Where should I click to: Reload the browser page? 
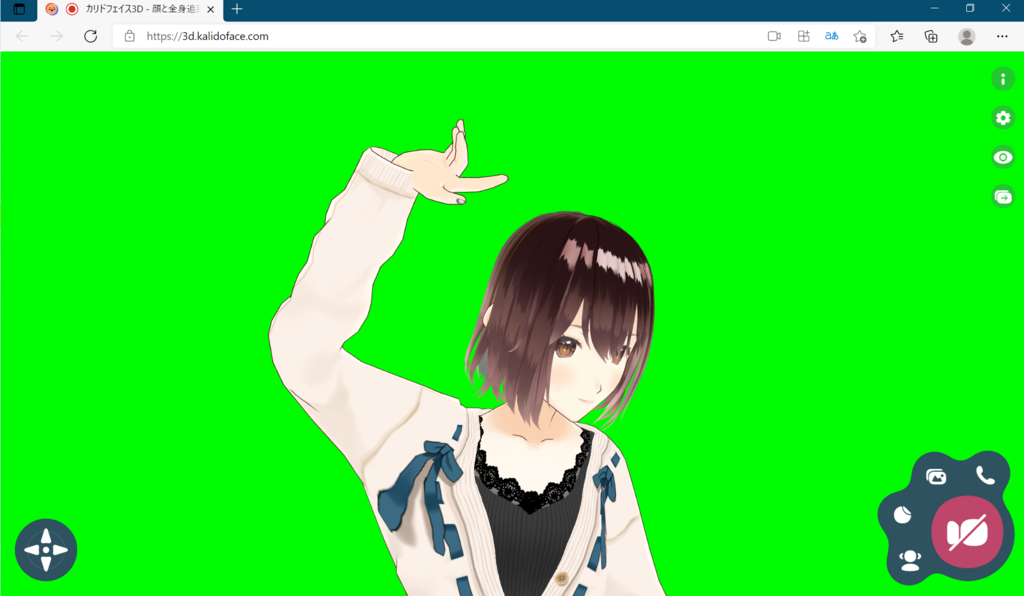pos(90,36)
